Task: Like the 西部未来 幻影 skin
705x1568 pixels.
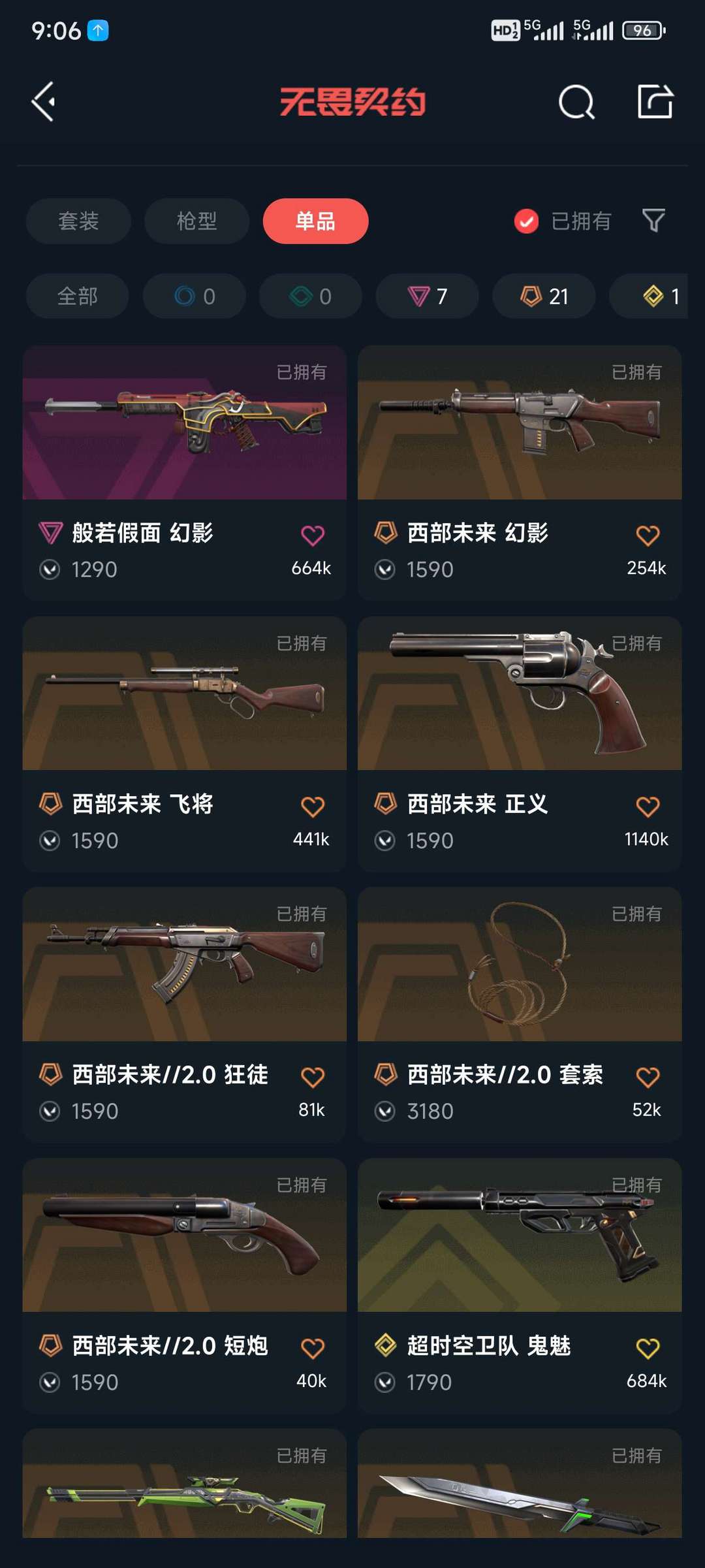Action: [x=648, y=536]
